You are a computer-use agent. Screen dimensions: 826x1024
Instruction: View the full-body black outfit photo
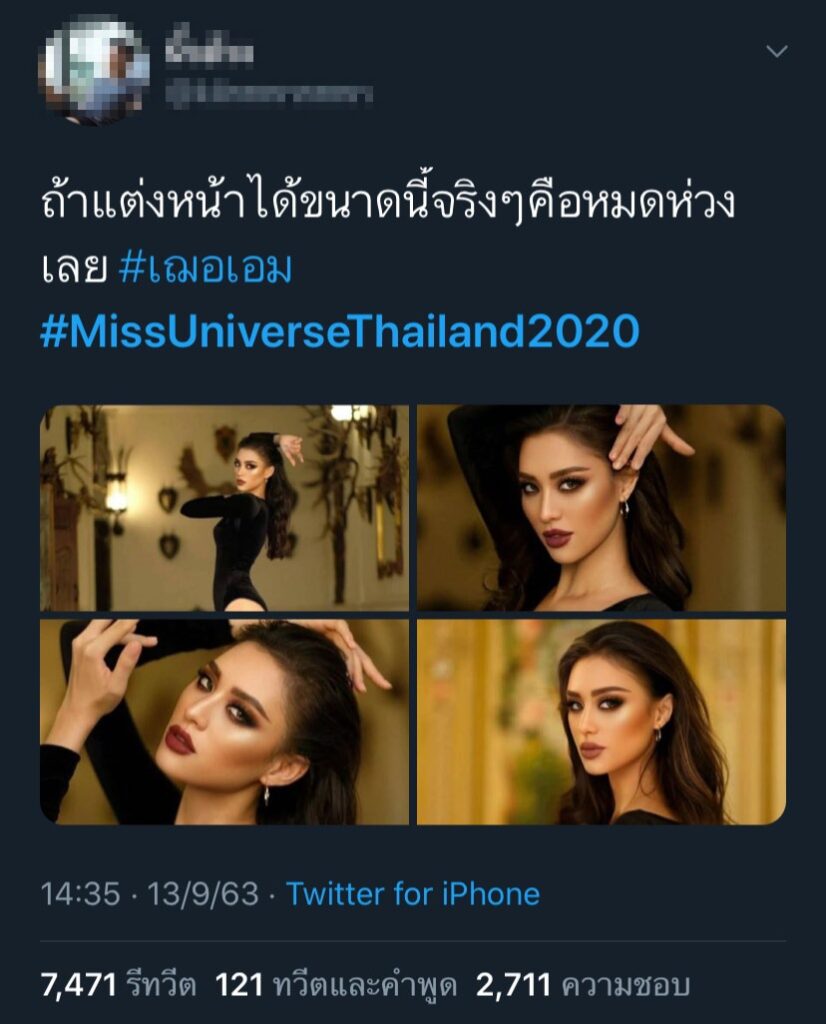[x=224, y=508]
